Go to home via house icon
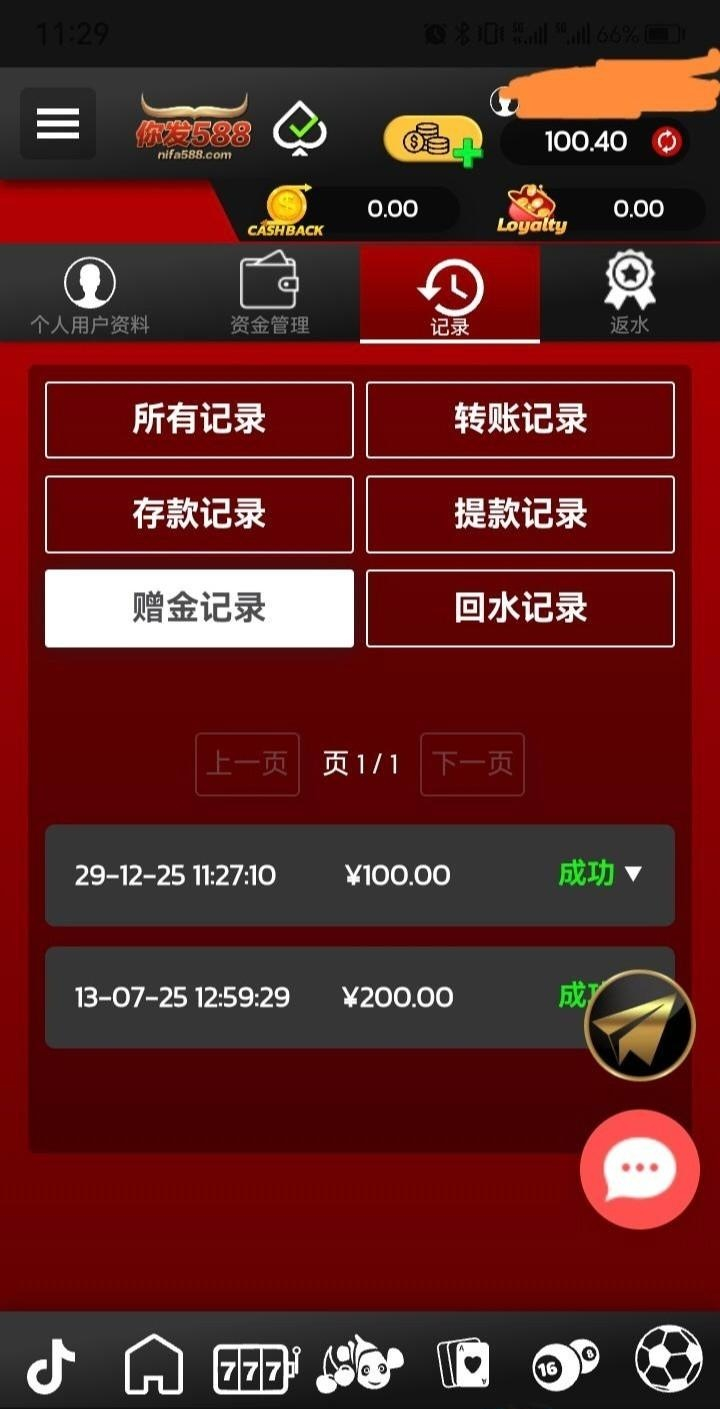 (x=154, y=1364)
